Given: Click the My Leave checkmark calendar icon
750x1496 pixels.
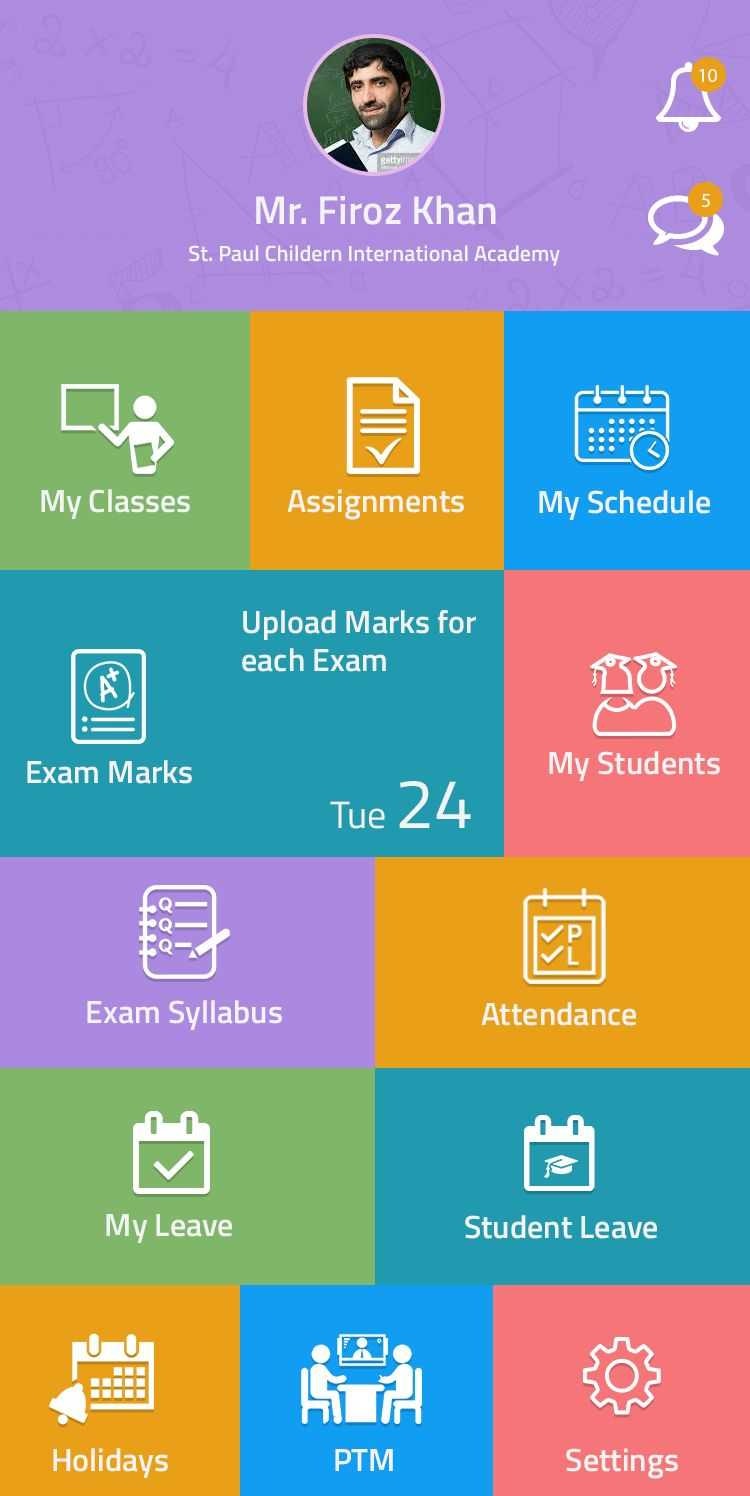Looking at the screenshot, I should click(168, 1150).
